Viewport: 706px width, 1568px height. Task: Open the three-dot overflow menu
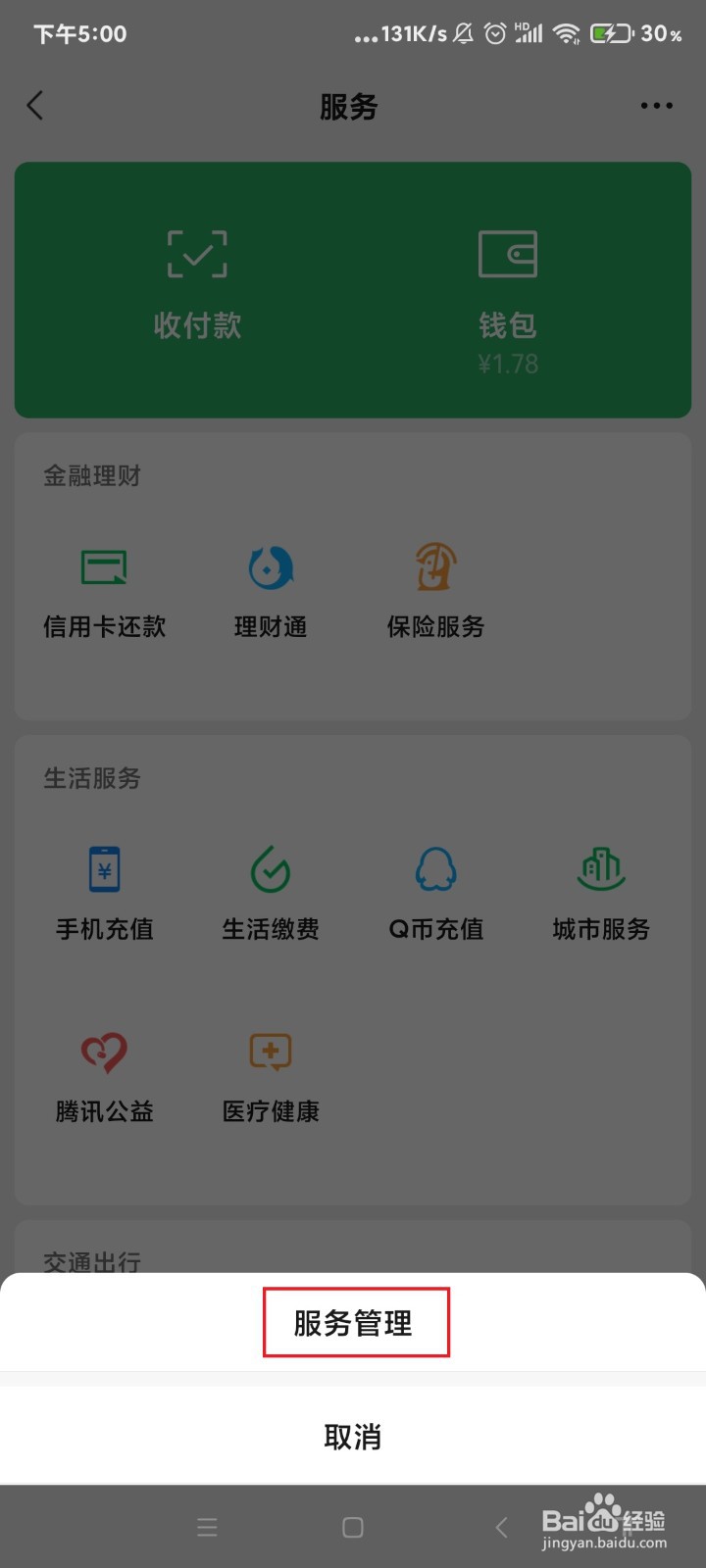pyautogui.click(x=656, y=106)
